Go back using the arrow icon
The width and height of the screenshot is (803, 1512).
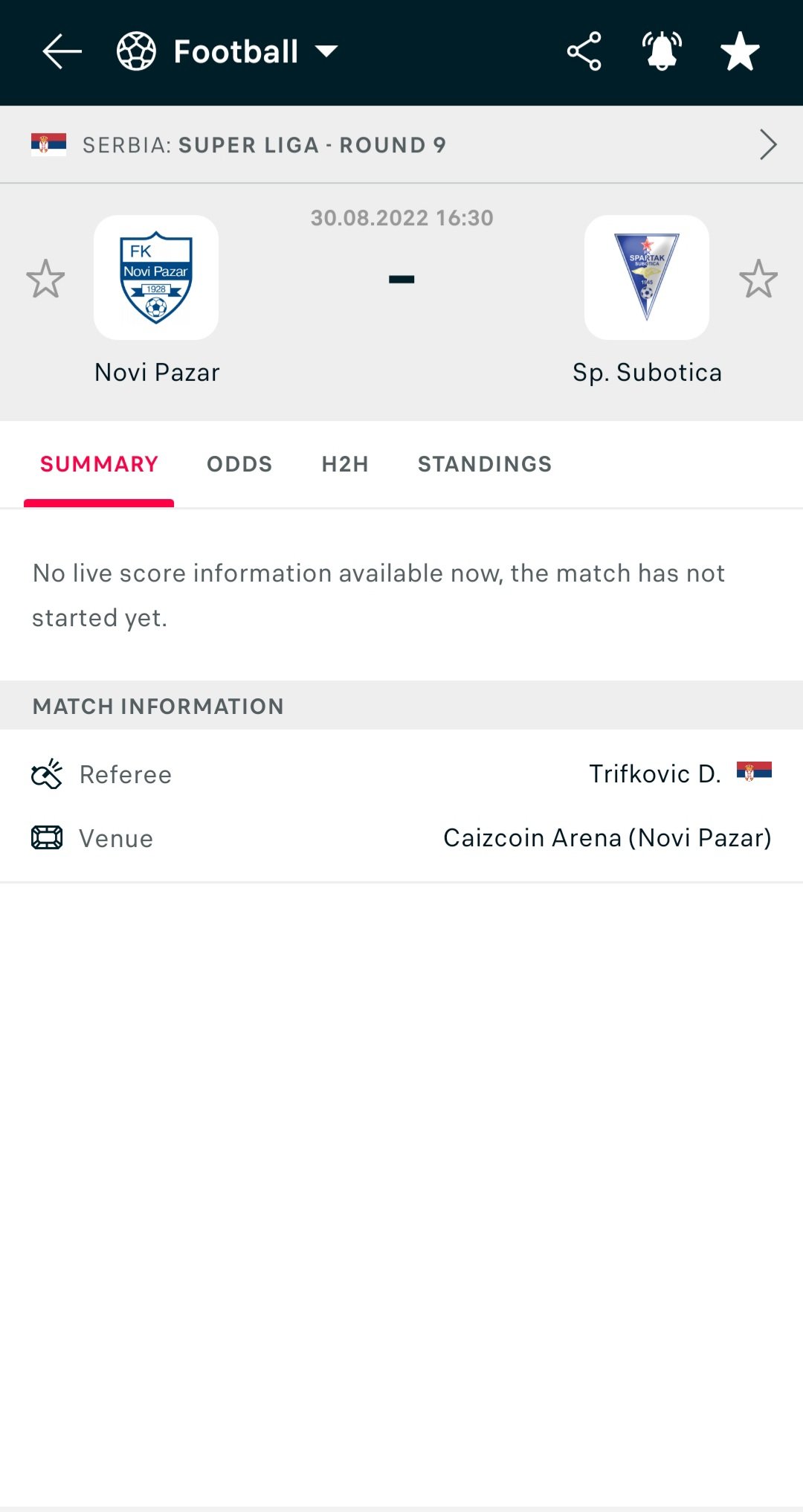coord(62,51)
